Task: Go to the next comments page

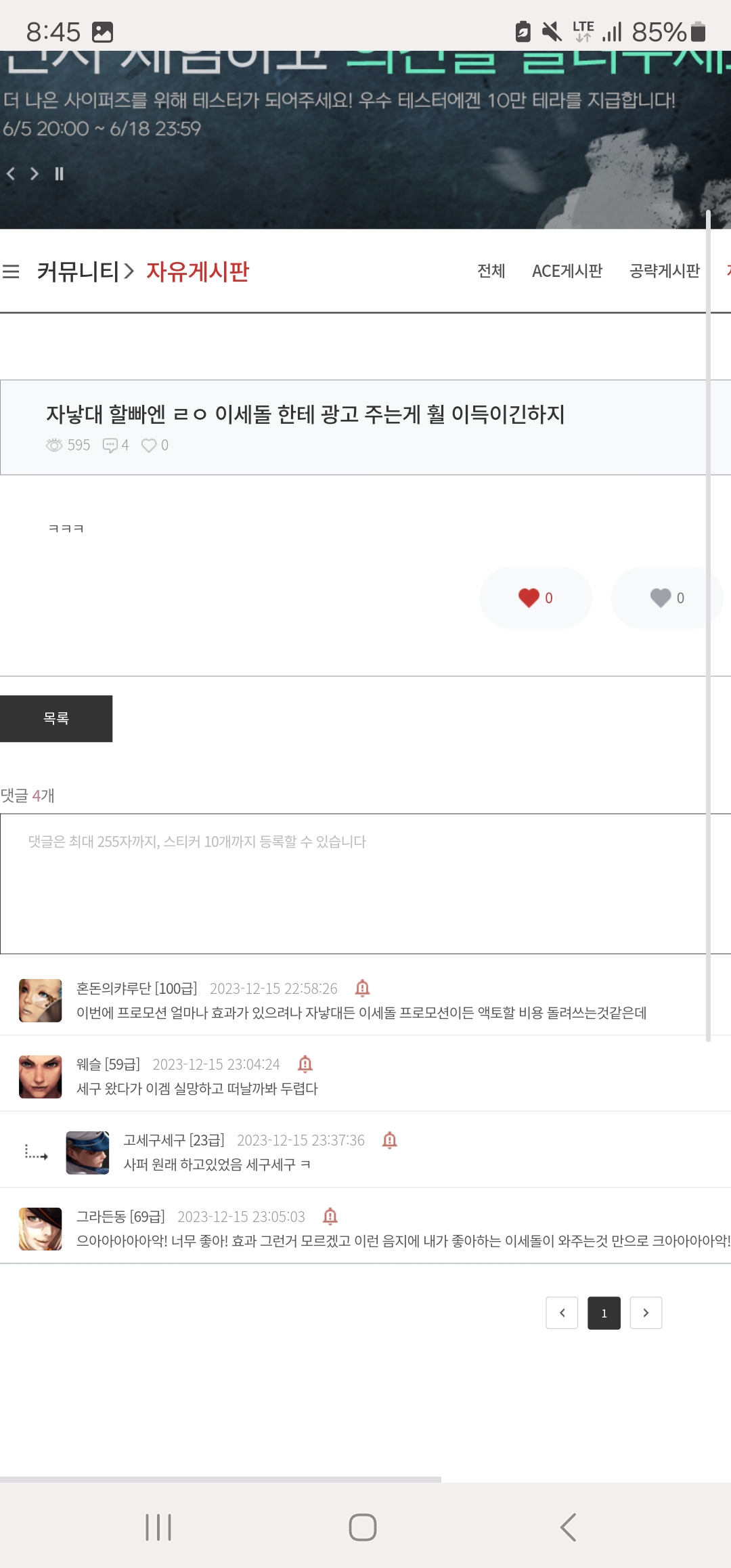Action: click(646, 1313)
